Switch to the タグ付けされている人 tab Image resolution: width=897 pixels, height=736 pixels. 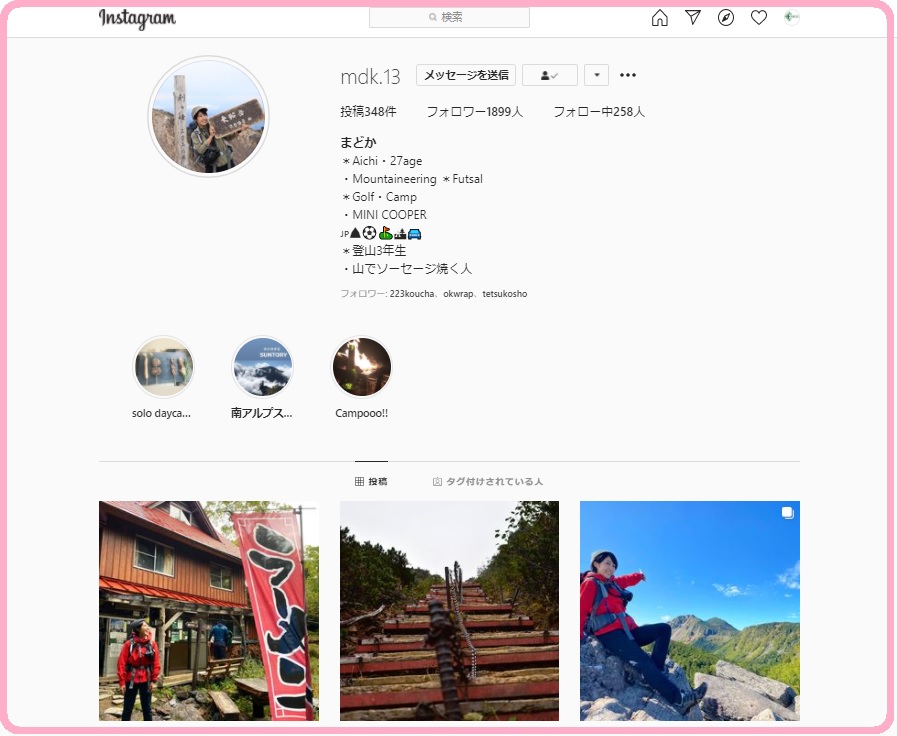(488, 482)
